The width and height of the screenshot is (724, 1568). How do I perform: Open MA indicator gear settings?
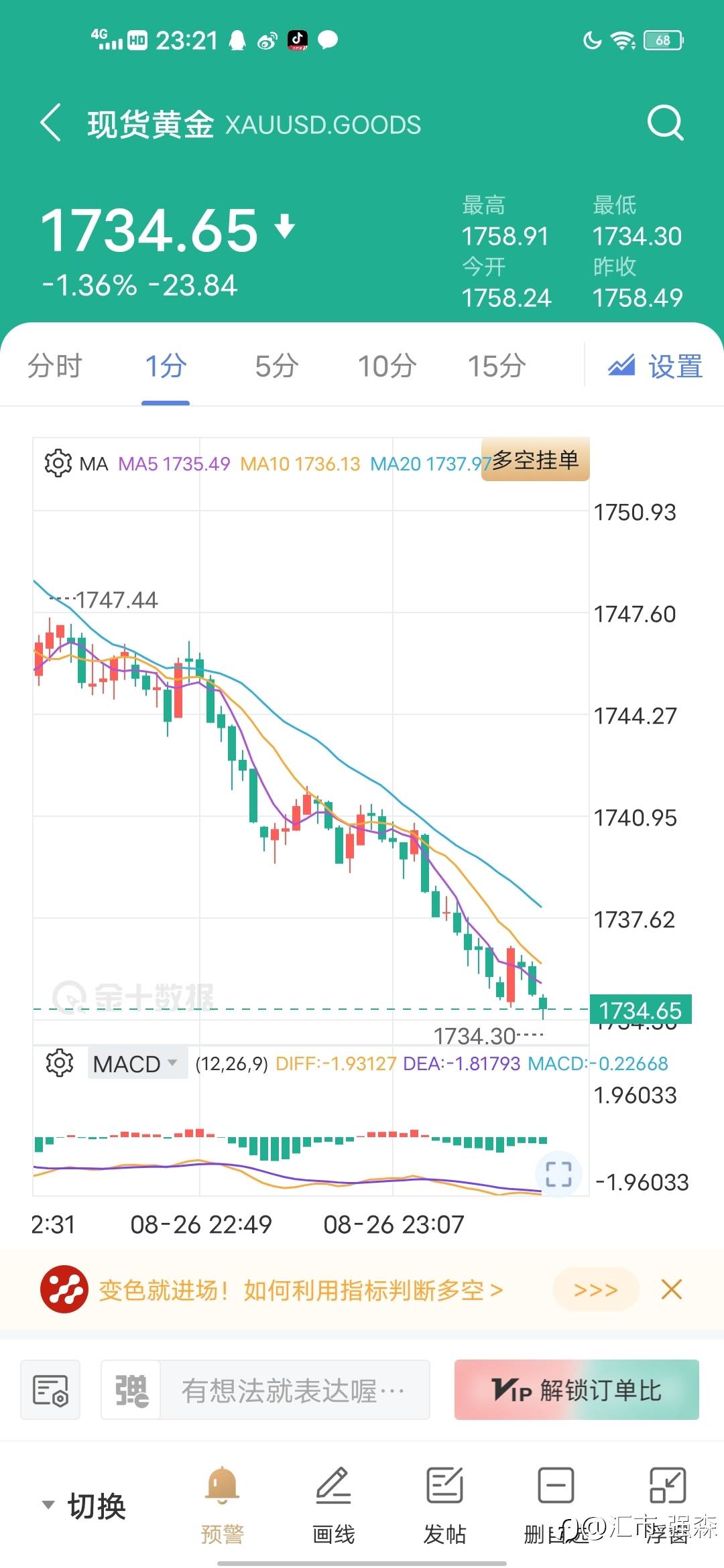[x=58, y=463]
